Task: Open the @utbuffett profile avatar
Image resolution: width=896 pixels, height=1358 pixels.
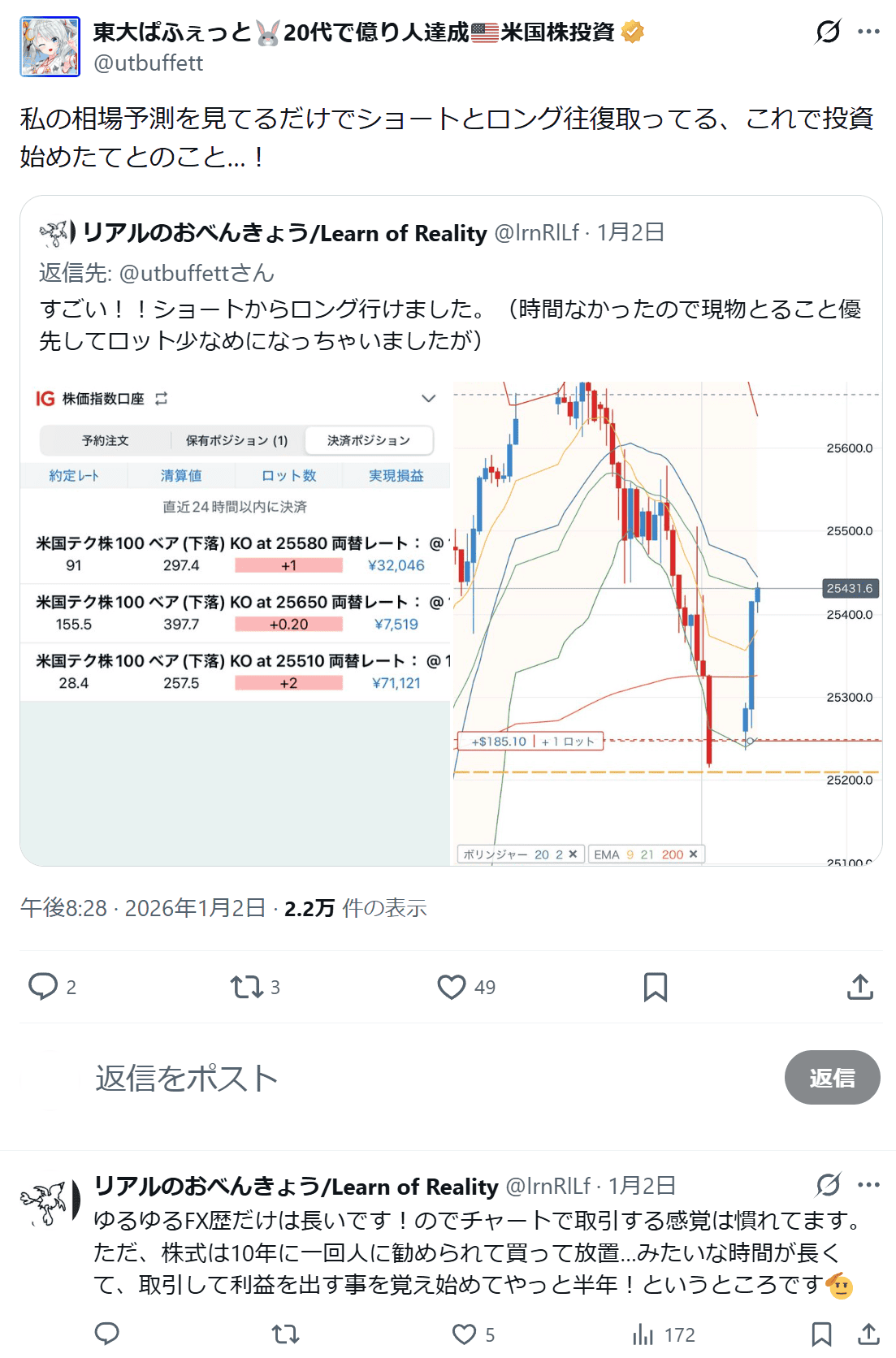Action: click(x=50, y=47)
